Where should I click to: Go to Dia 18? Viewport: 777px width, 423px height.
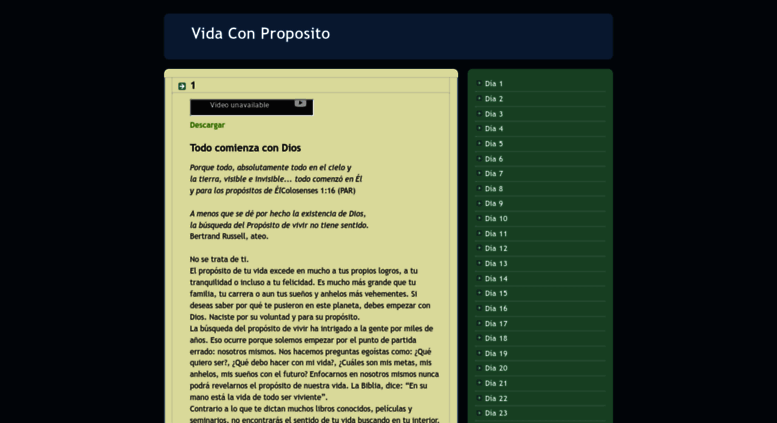coord(496,339)
